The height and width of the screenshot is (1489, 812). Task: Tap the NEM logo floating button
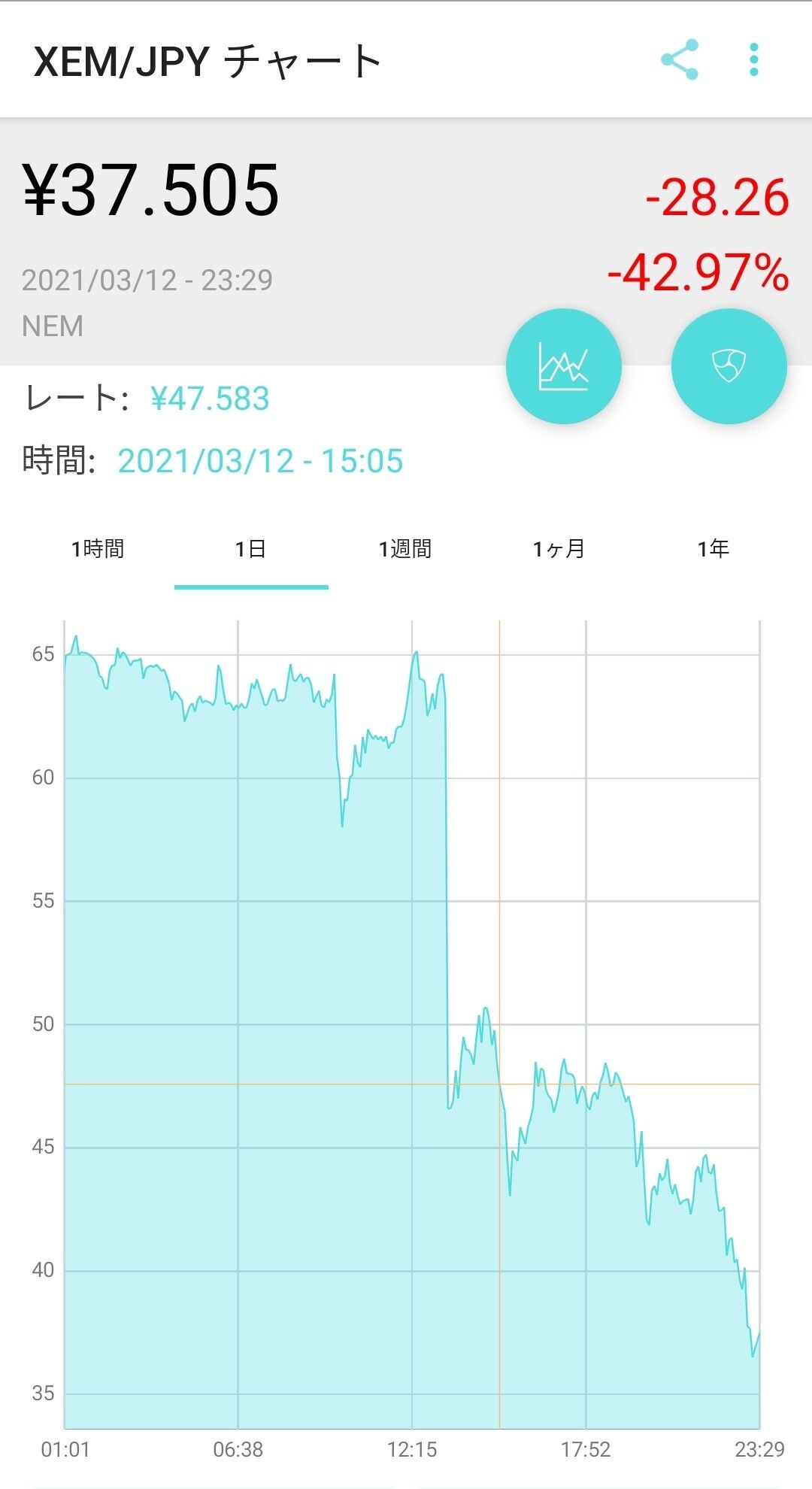729,366
